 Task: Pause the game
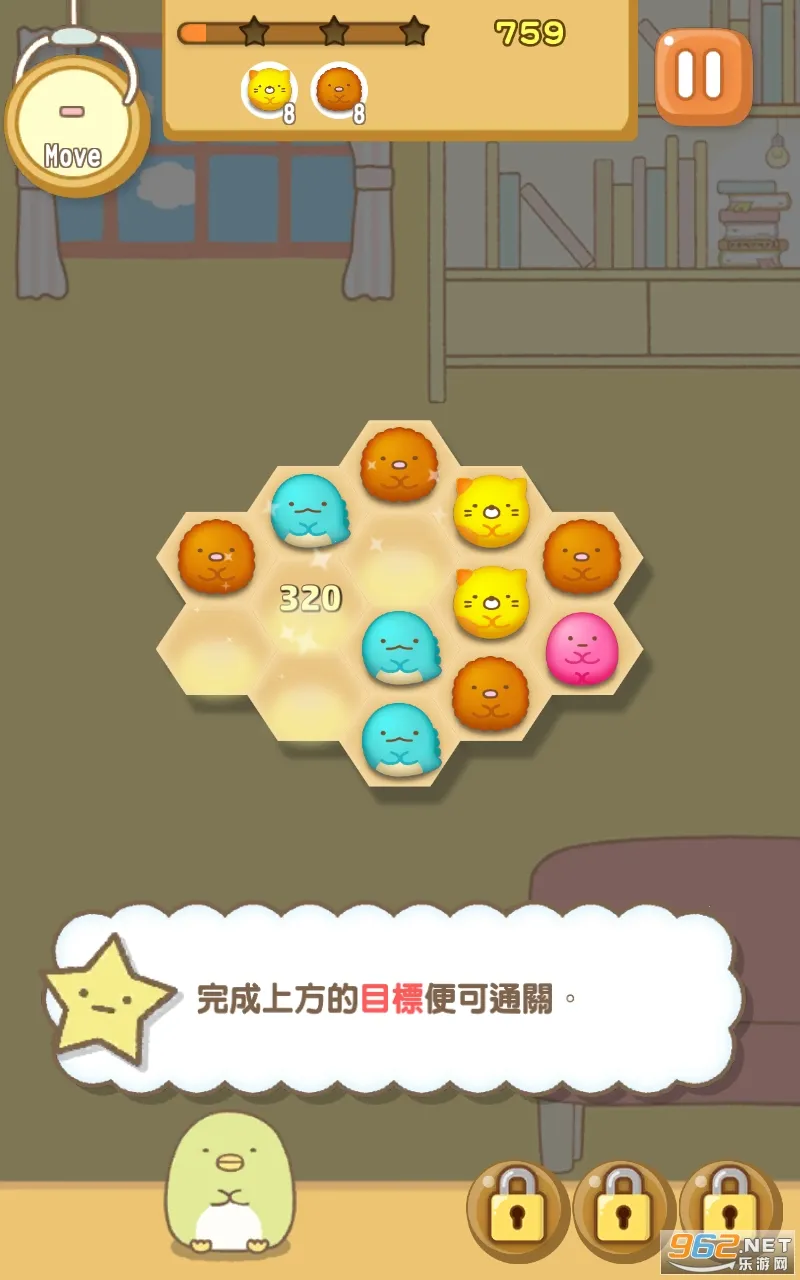click(x=703, y=76)
